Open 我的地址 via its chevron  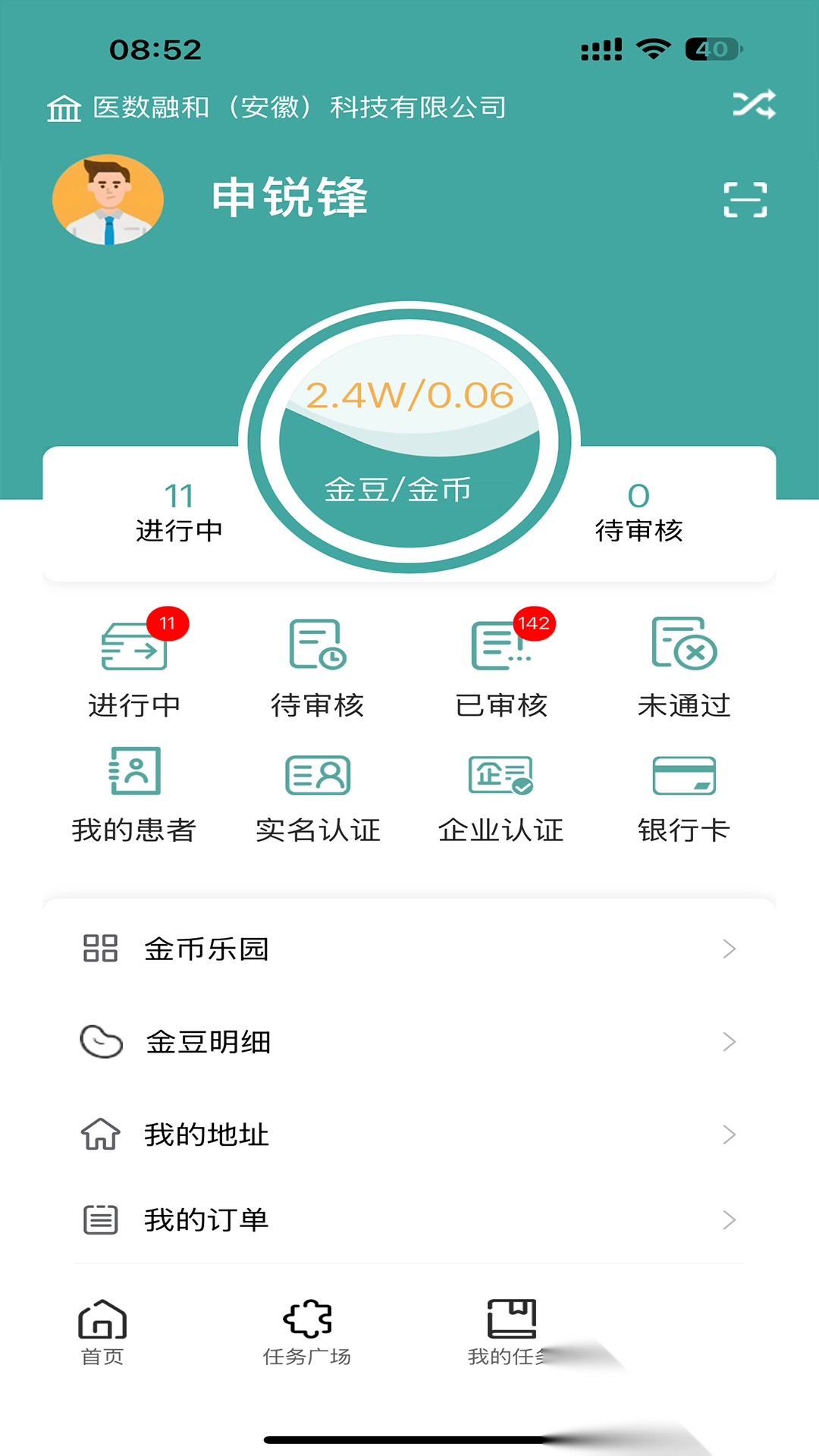[729, 1135]
